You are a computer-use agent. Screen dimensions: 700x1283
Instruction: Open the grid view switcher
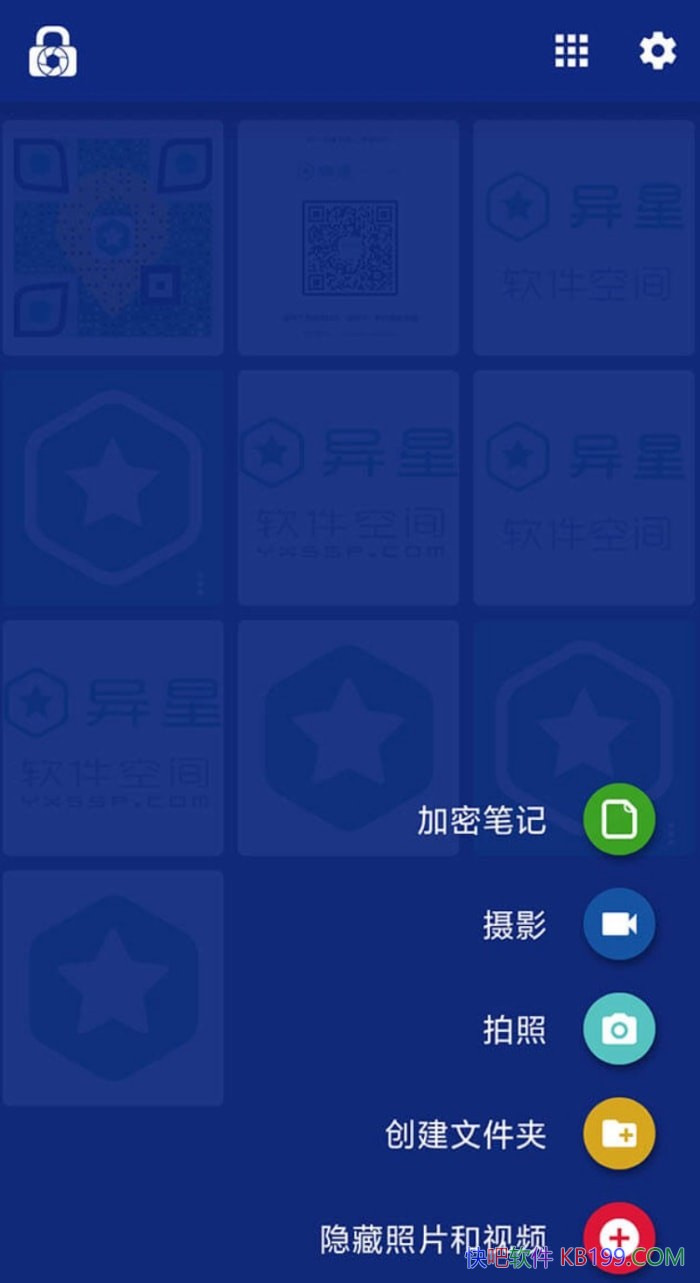(x=571, y=51)
